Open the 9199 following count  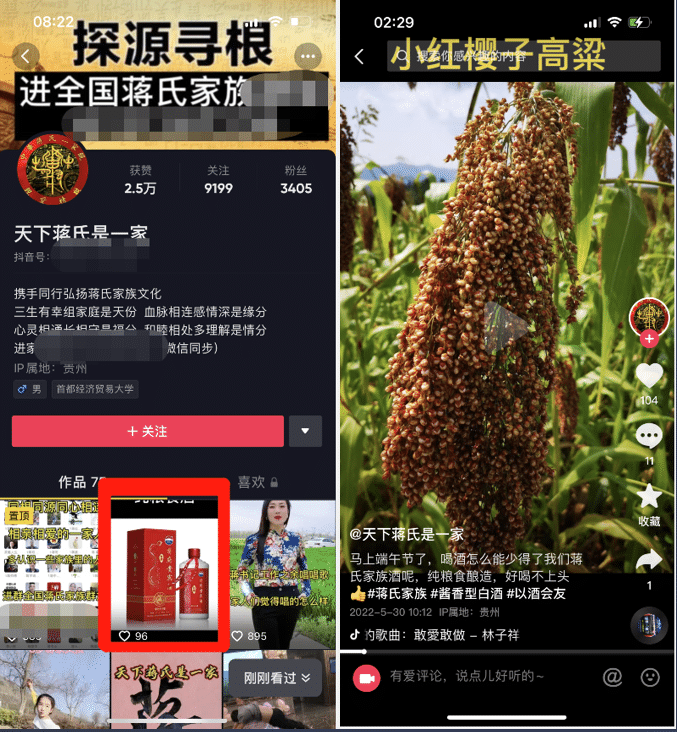coord(218,180)
